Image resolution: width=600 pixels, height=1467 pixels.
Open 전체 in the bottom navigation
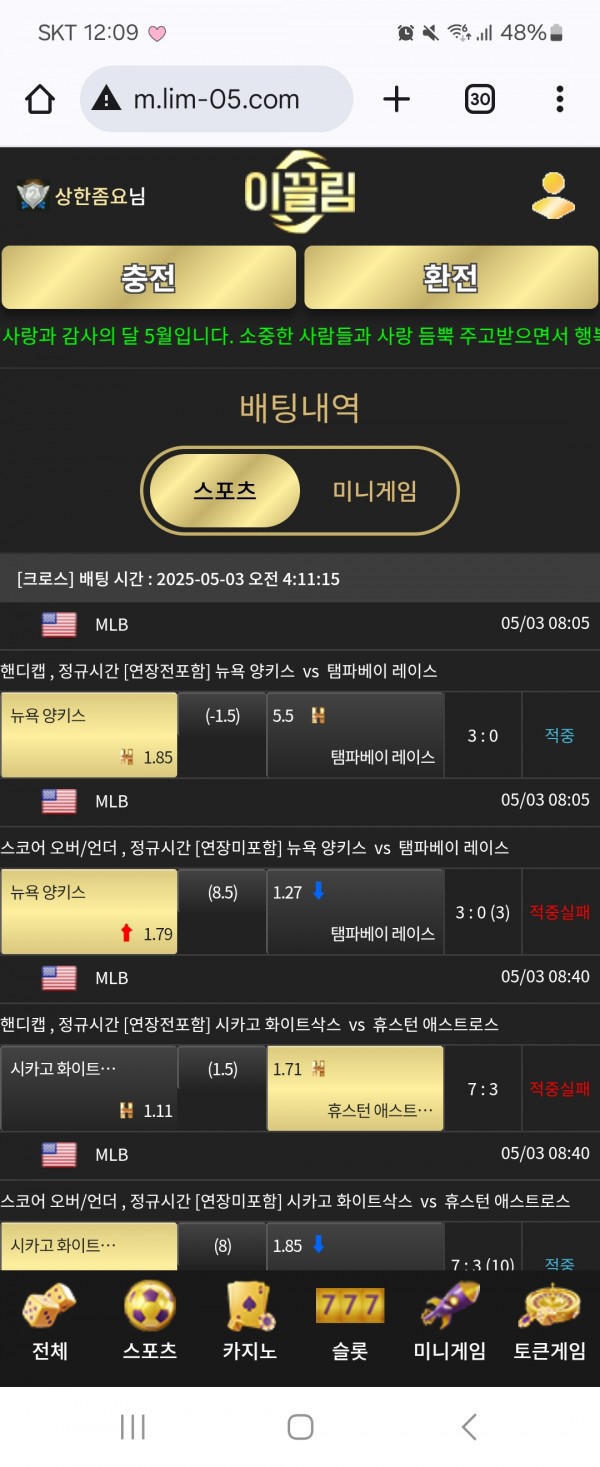[50, 1322]
